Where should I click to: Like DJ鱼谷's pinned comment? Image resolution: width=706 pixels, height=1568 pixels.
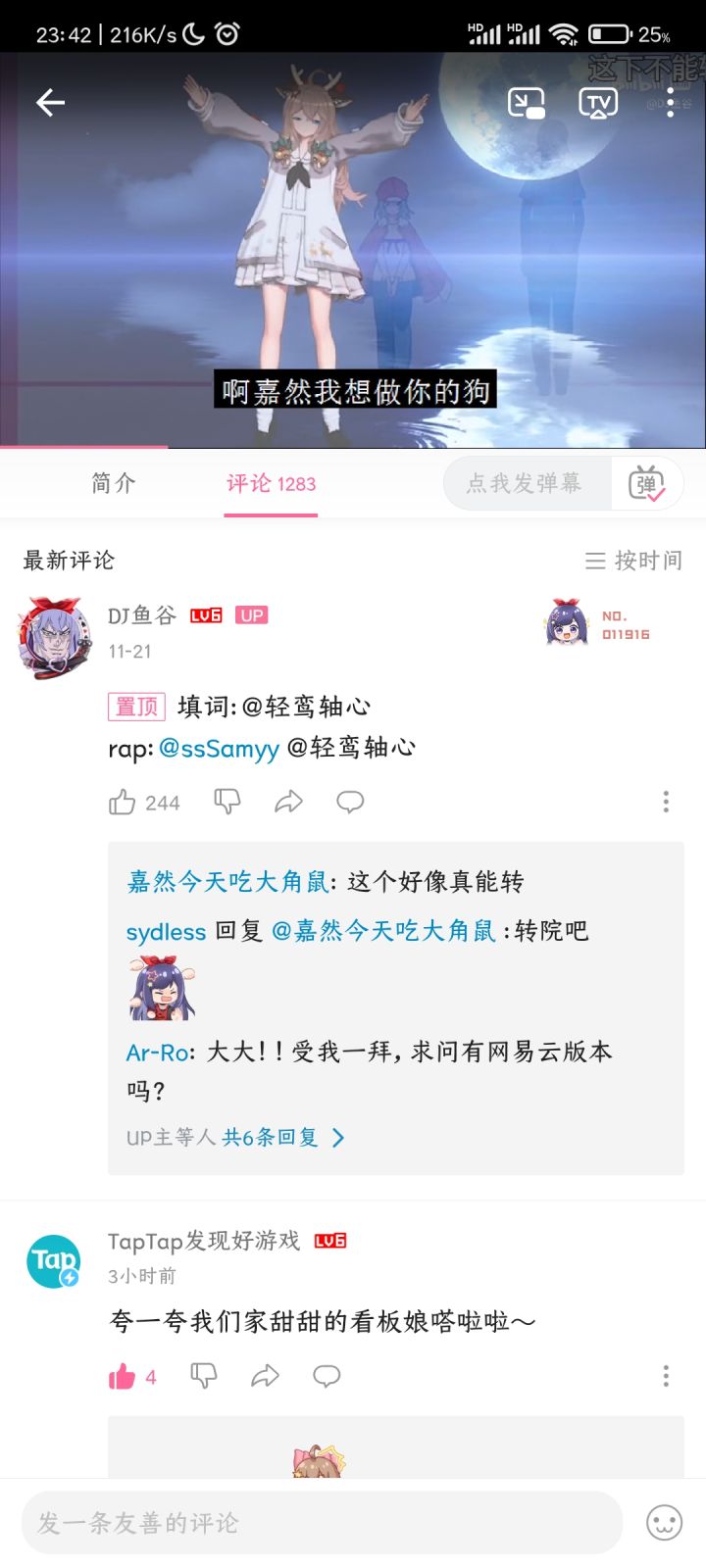(x=124, y=802)
